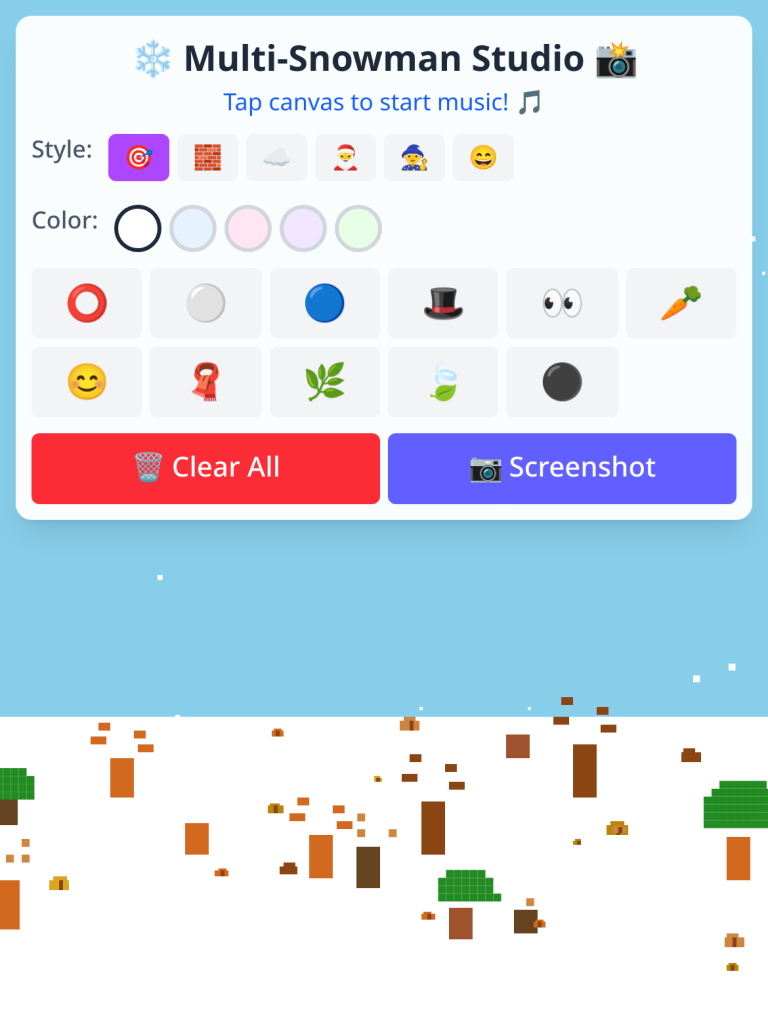Add the carrot nose item

[x=681, y=303]
